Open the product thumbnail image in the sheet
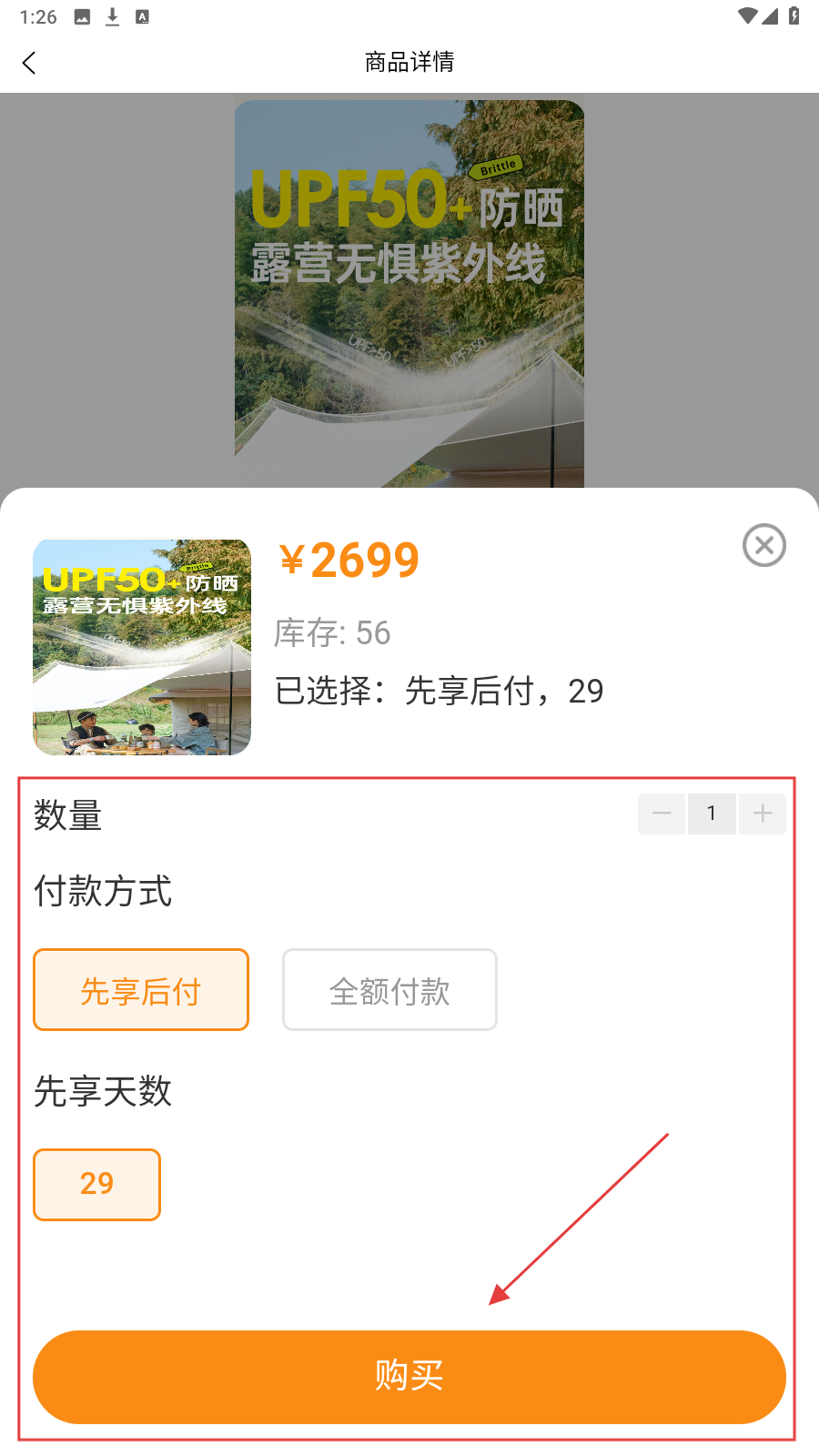The width and height of the screenshot is (819, 1456). [142, 647]
